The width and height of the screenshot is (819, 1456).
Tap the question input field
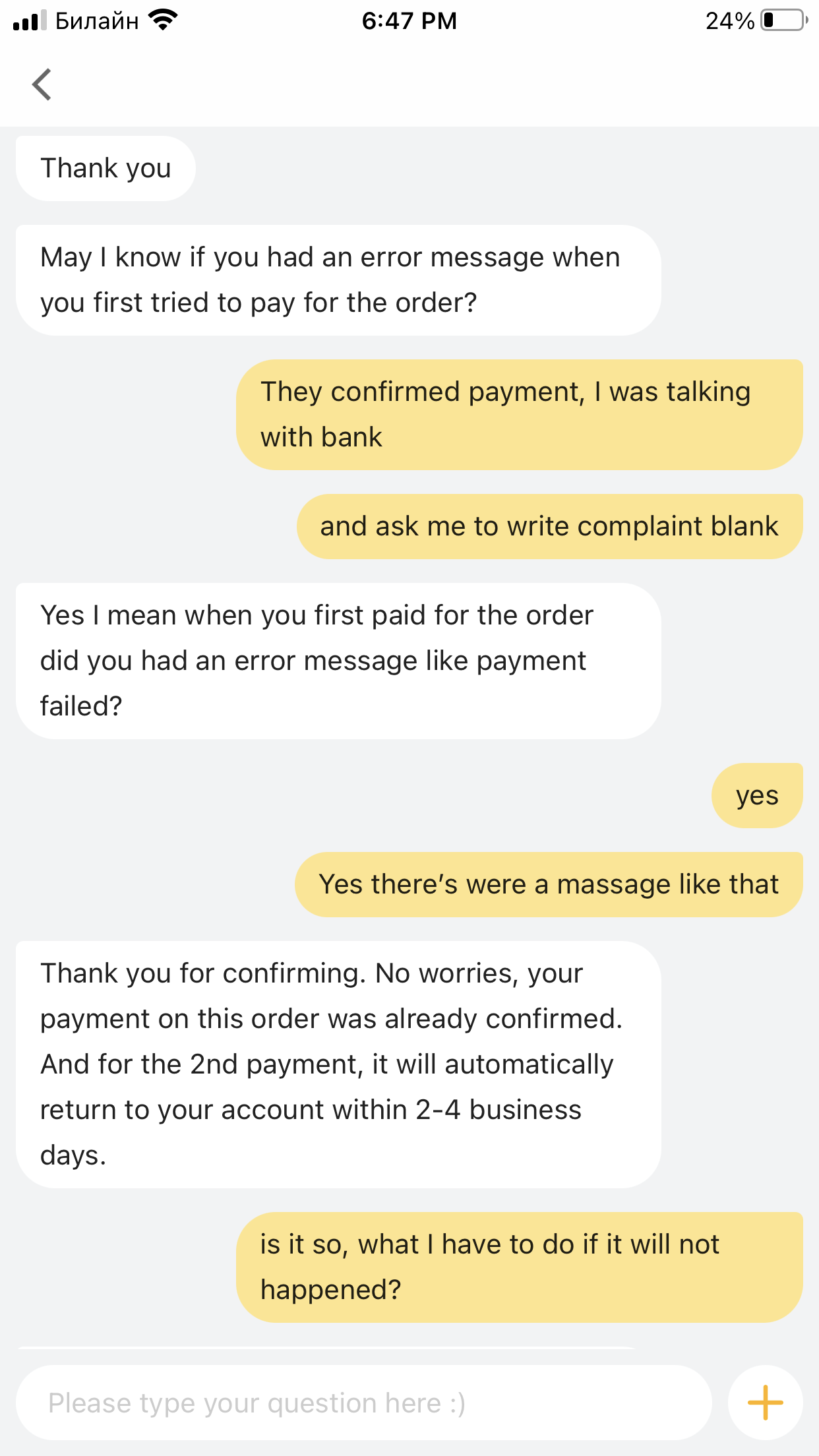click(x=363, y=1403)
